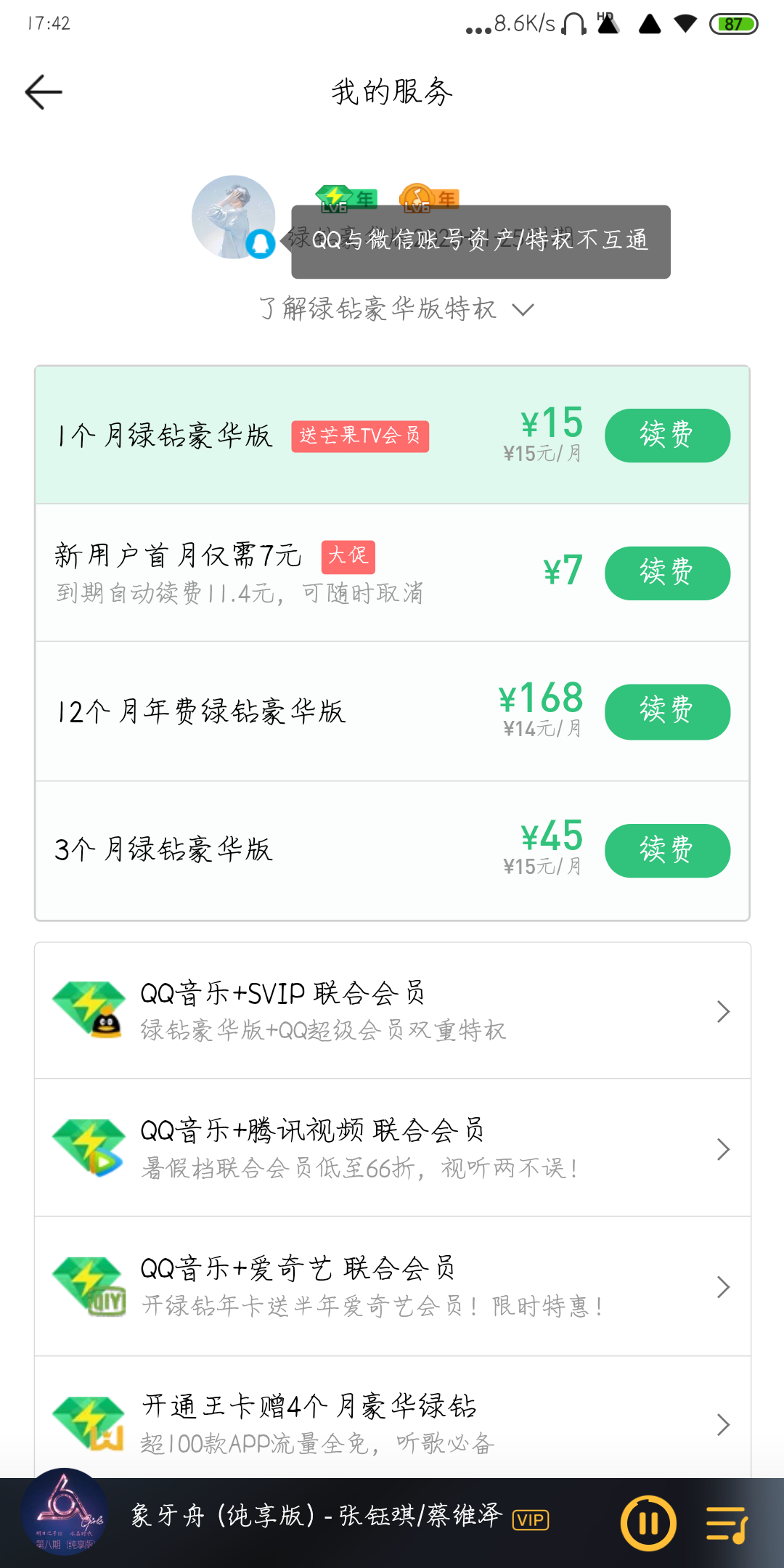This screenshot has width=784, height=1568.
Task: Tap the back arrow to leave 我的服务
Action: (x=44, y=92)
